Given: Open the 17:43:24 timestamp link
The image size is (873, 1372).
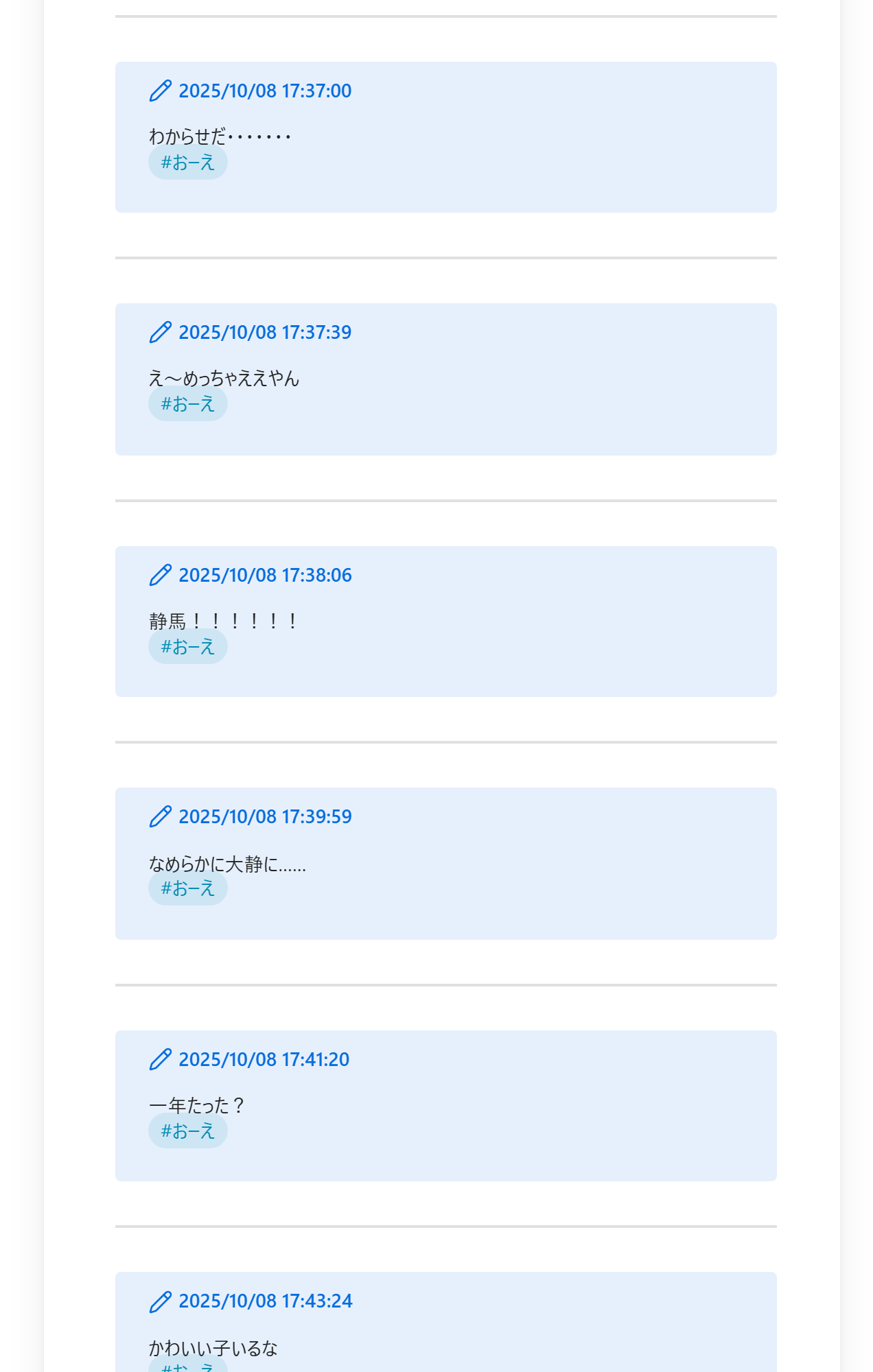Looking at the screenshot, I should pyautogui.click(x=265, y=1301).
